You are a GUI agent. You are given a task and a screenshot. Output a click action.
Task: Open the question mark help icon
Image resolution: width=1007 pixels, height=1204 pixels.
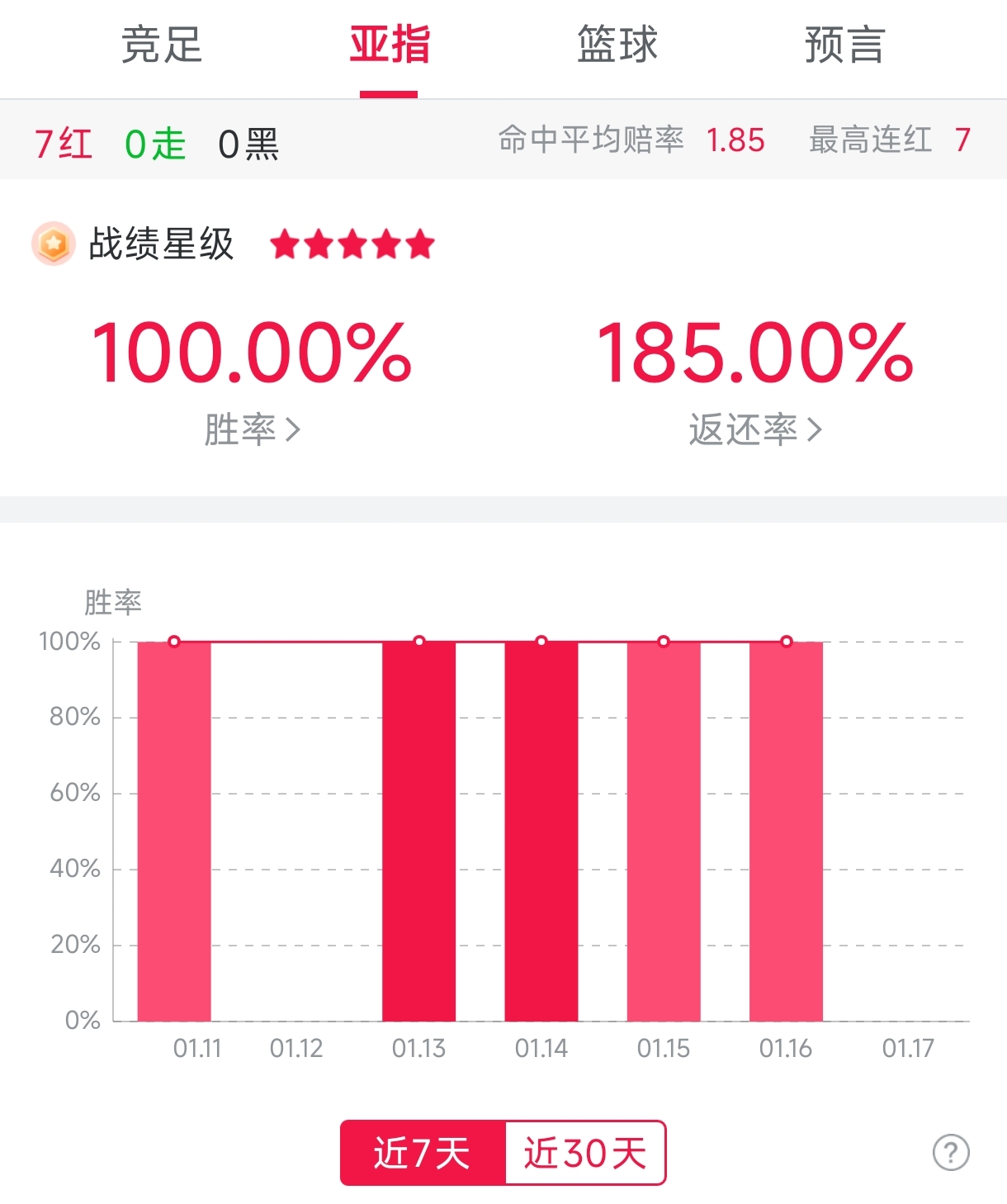(x=951, y=1152)
